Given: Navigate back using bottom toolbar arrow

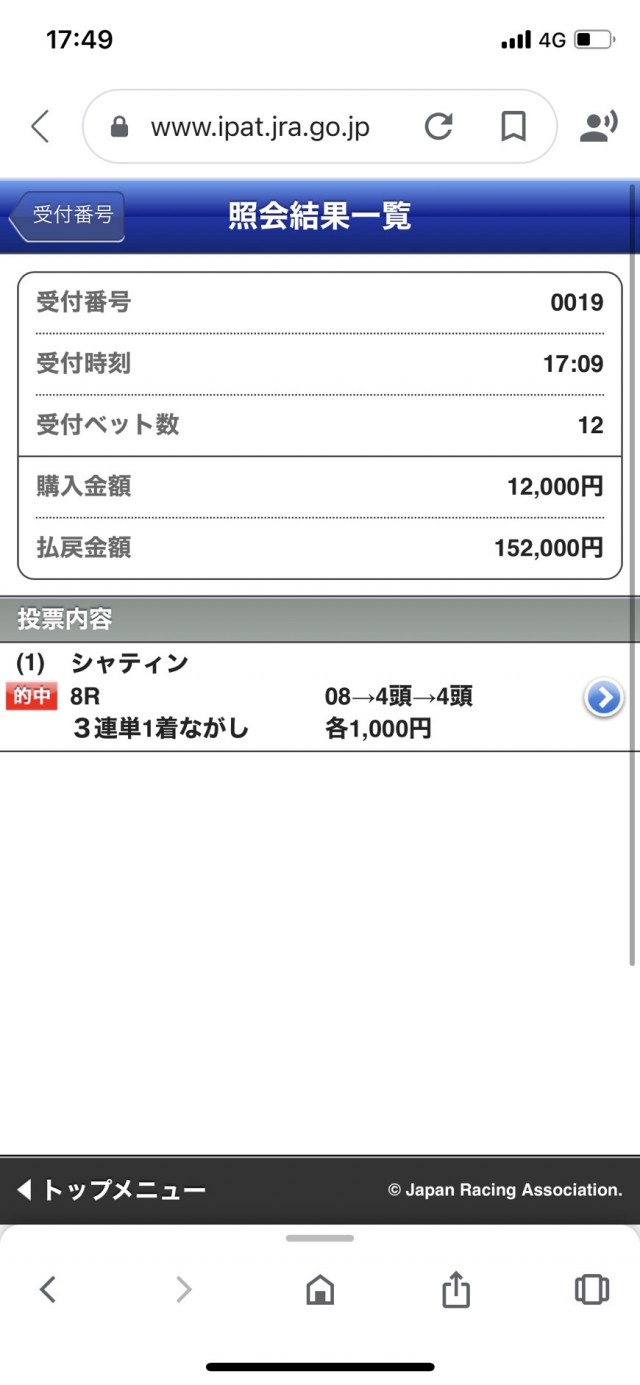Looking at the screenshot, I should point(47,1290).
